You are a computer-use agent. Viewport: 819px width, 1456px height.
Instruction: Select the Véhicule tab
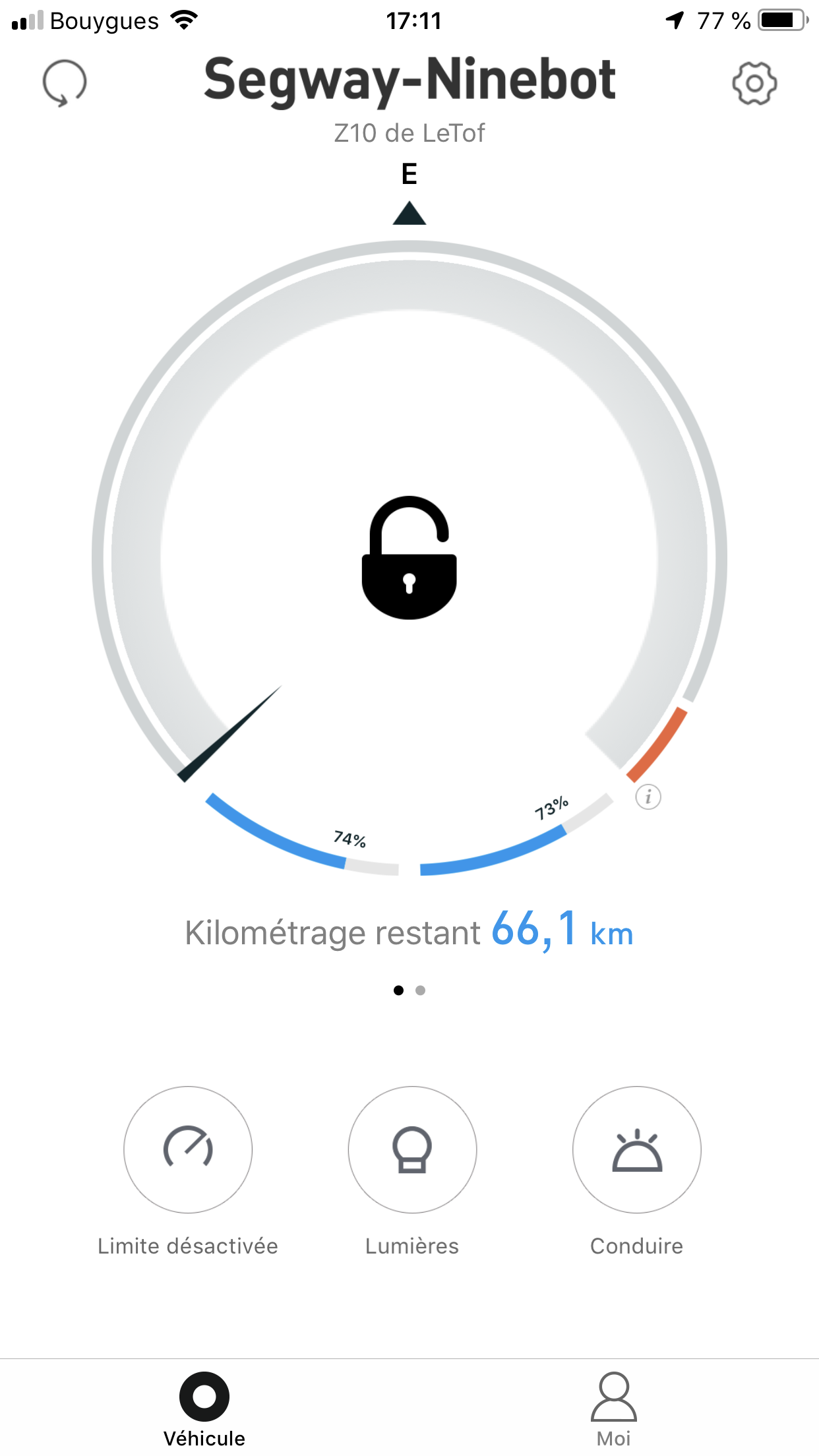pos(204,1409)
